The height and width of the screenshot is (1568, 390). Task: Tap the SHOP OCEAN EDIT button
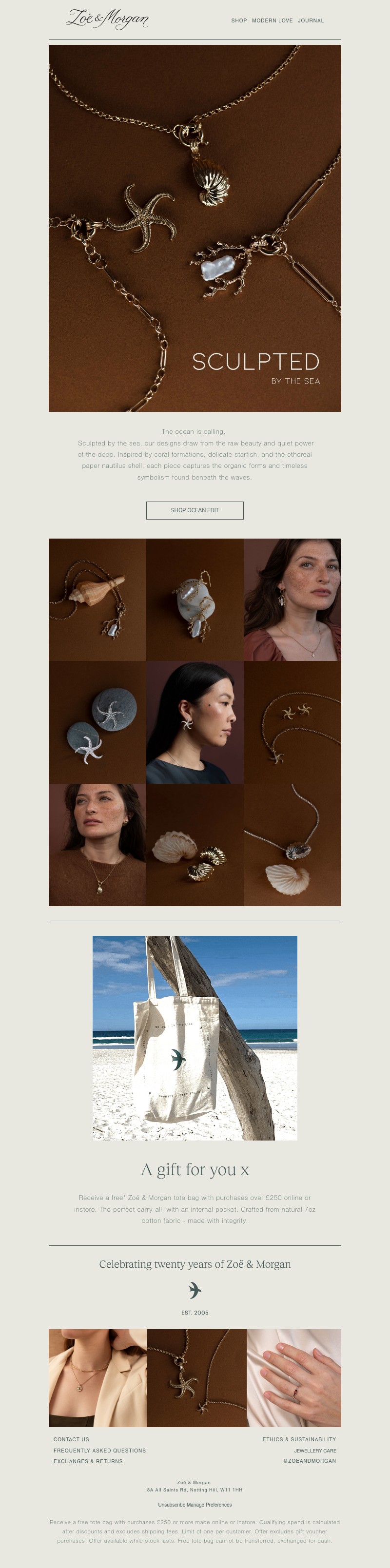click(x=195, y=510)
